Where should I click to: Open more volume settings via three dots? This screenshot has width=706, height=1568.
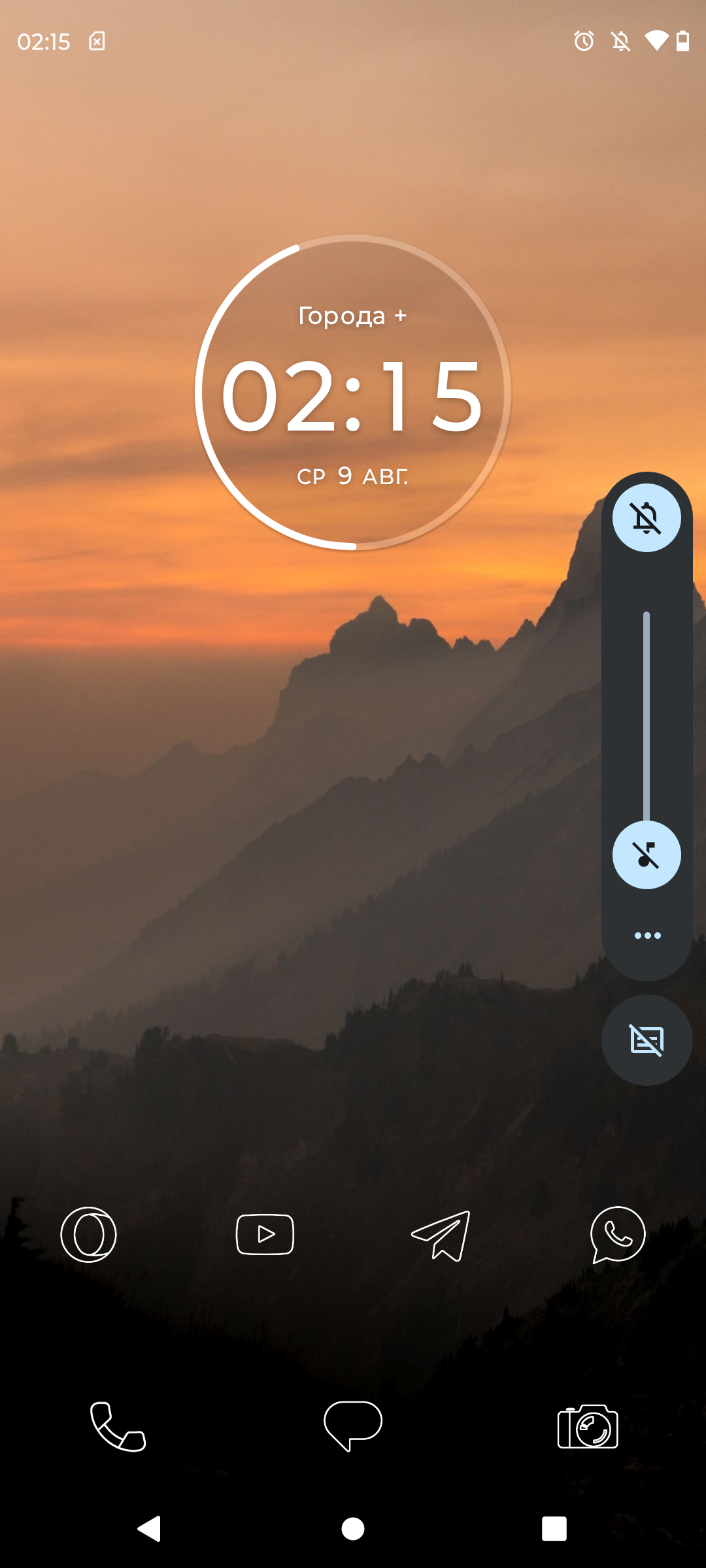coord(647,936)
